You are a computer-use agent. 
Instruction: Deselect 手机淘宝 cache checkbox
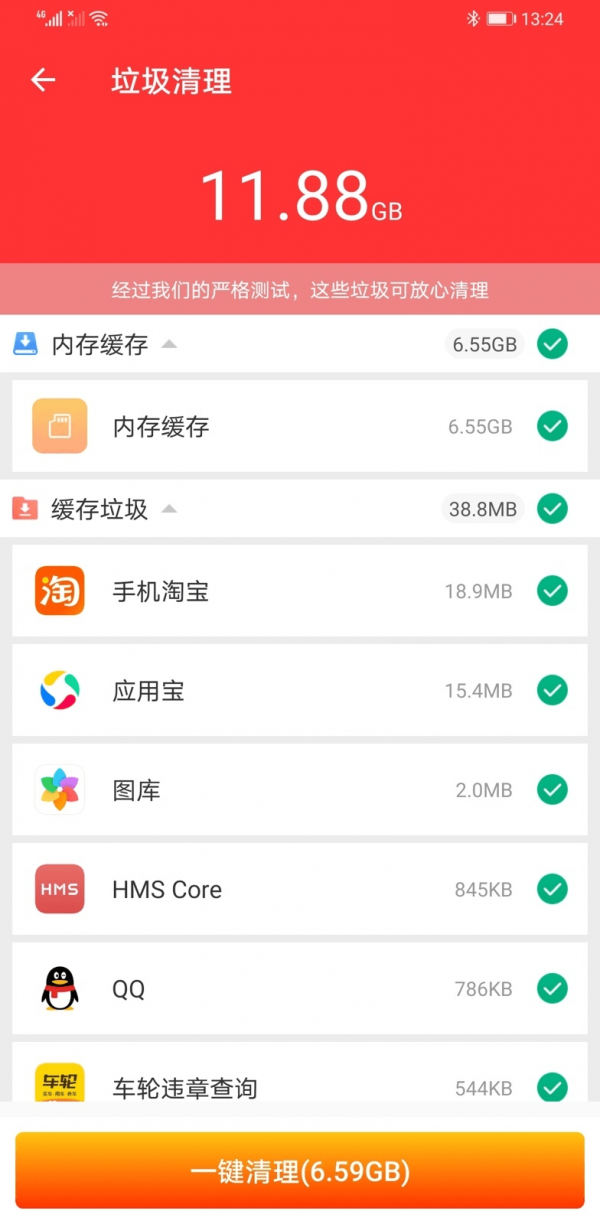[552, 591]
